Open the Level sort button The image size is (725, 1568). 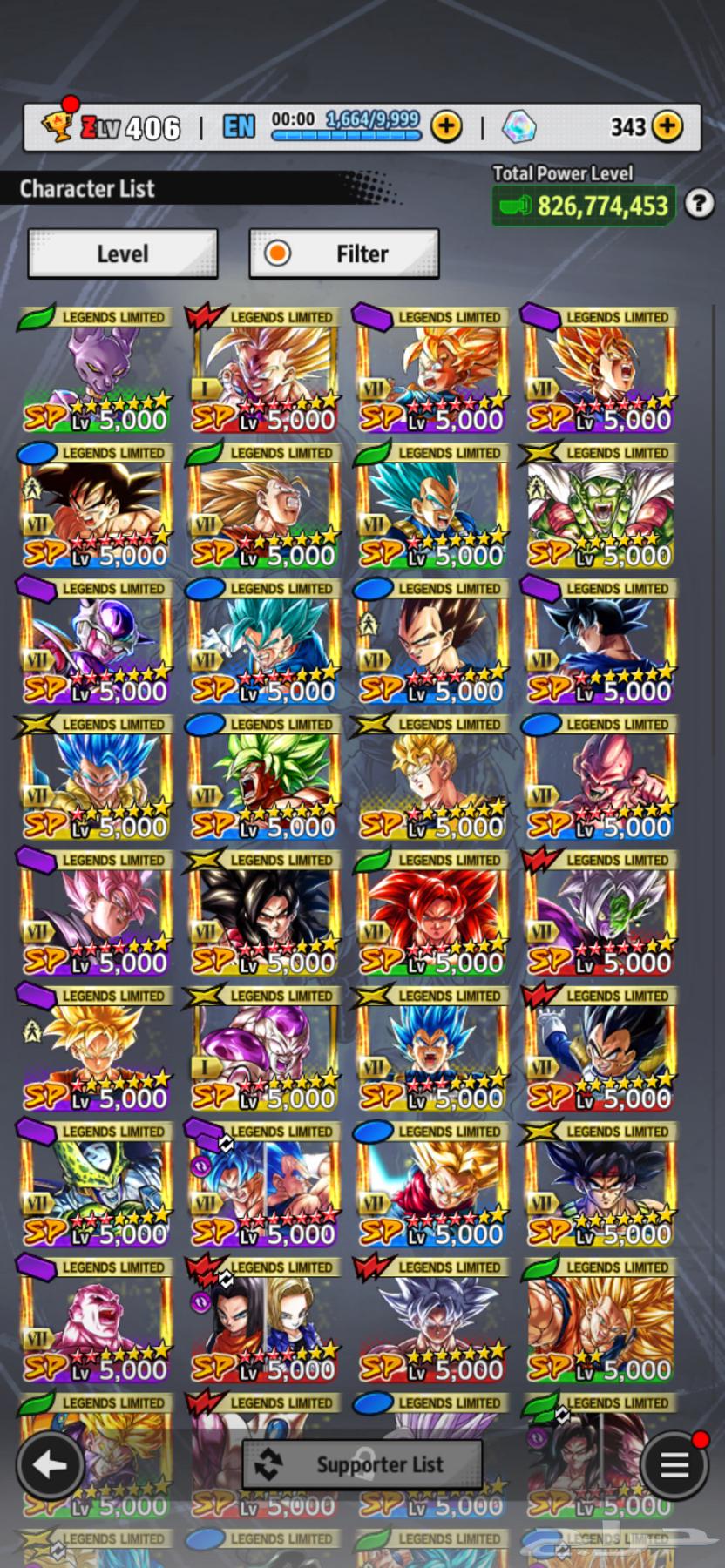(122, 253)
